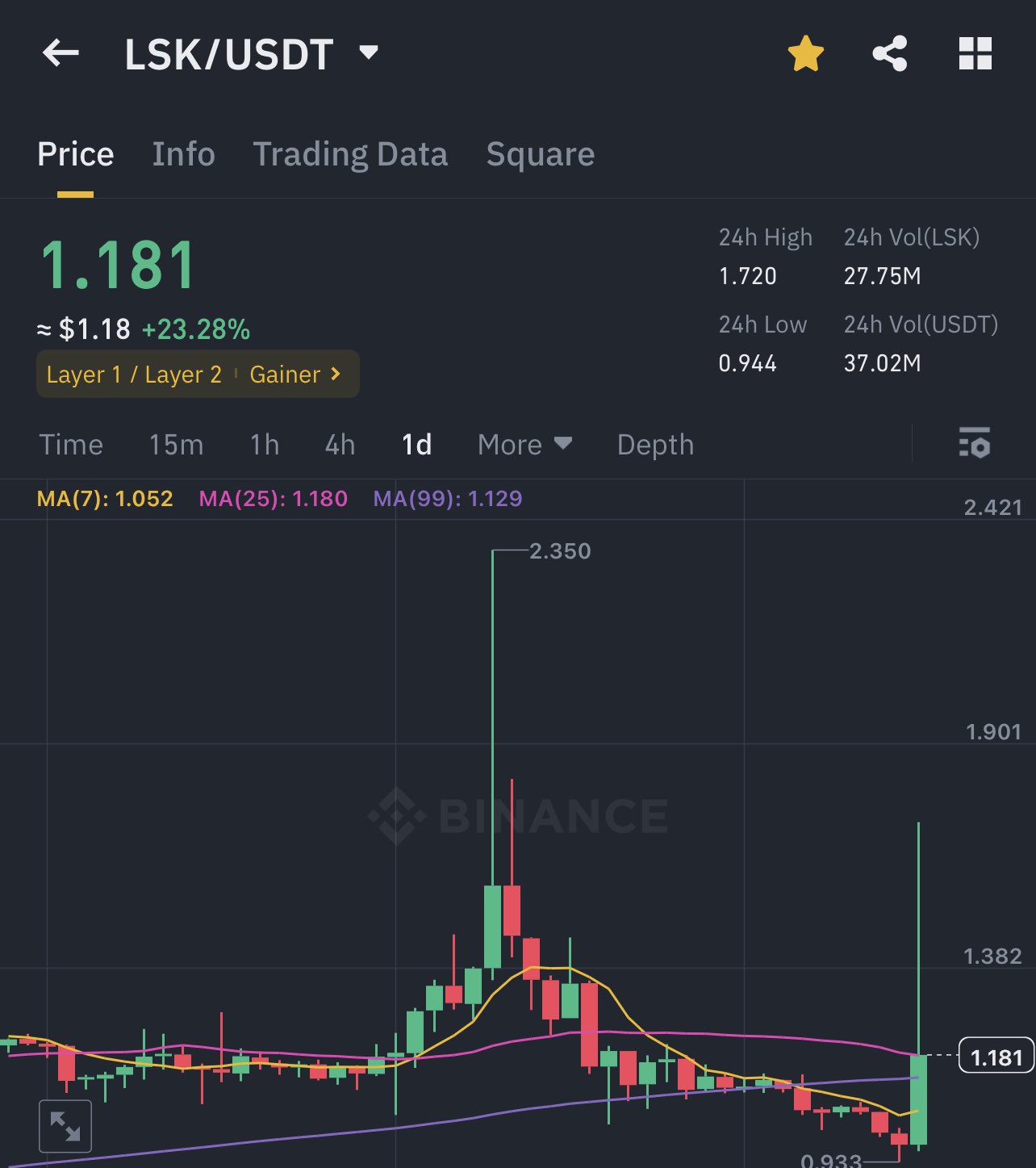Change chart interval to 4h
This screenshot has width=1036, height=1168.
tap(340, 445)
